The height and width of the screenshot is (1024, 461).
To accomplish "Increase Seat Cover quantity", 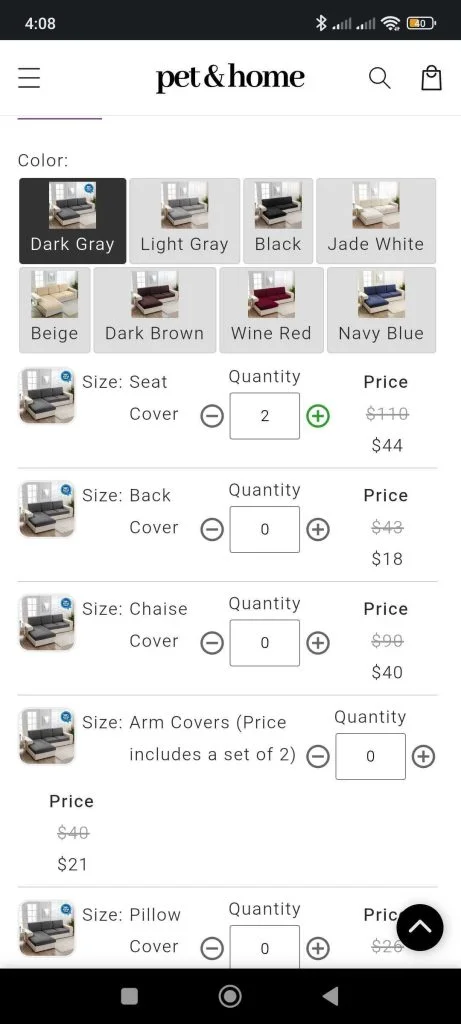I will click(318, 416).
